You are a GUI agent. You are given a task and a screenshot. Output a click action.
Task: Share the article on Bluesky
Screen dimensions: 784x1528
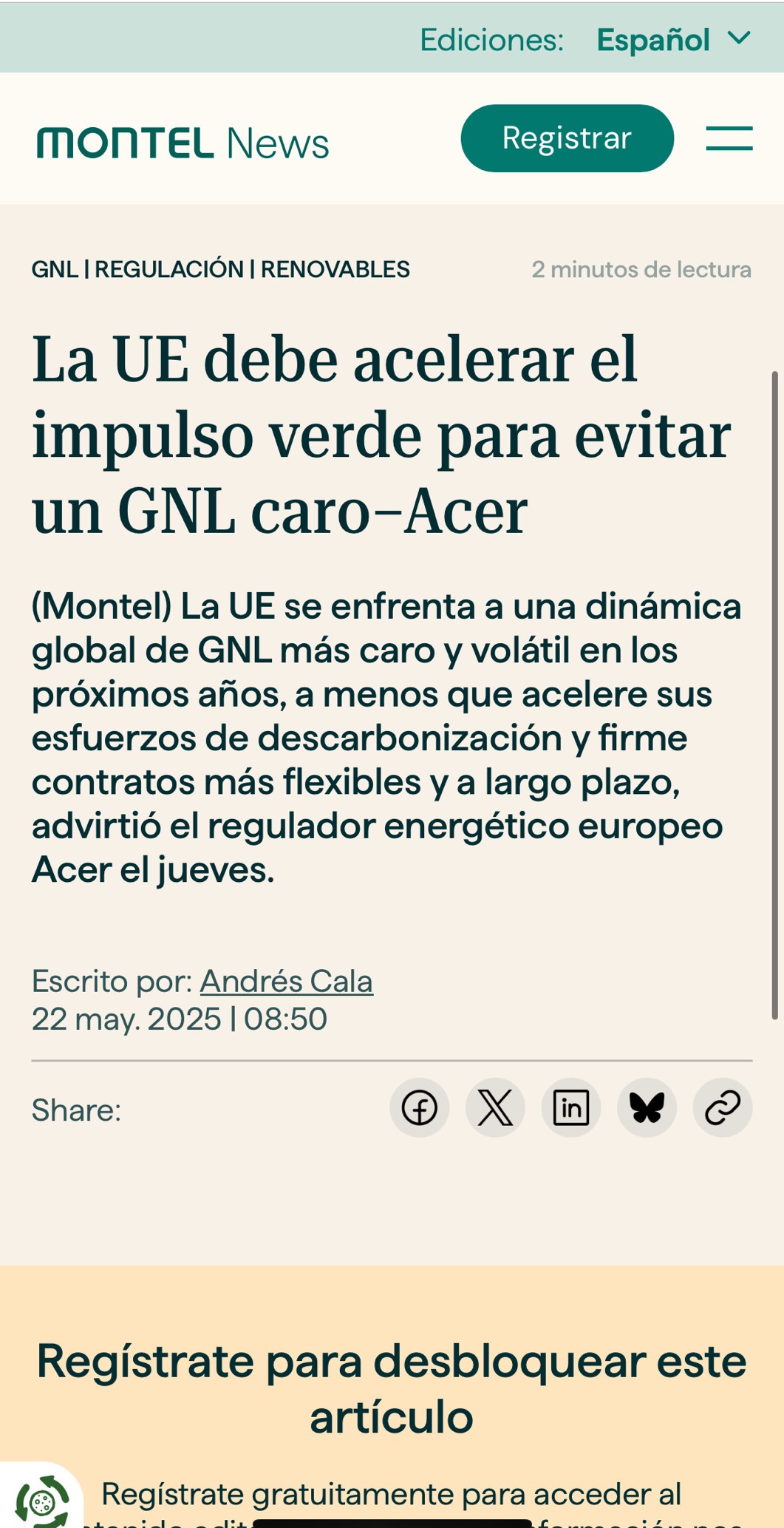coord(647,1107)
